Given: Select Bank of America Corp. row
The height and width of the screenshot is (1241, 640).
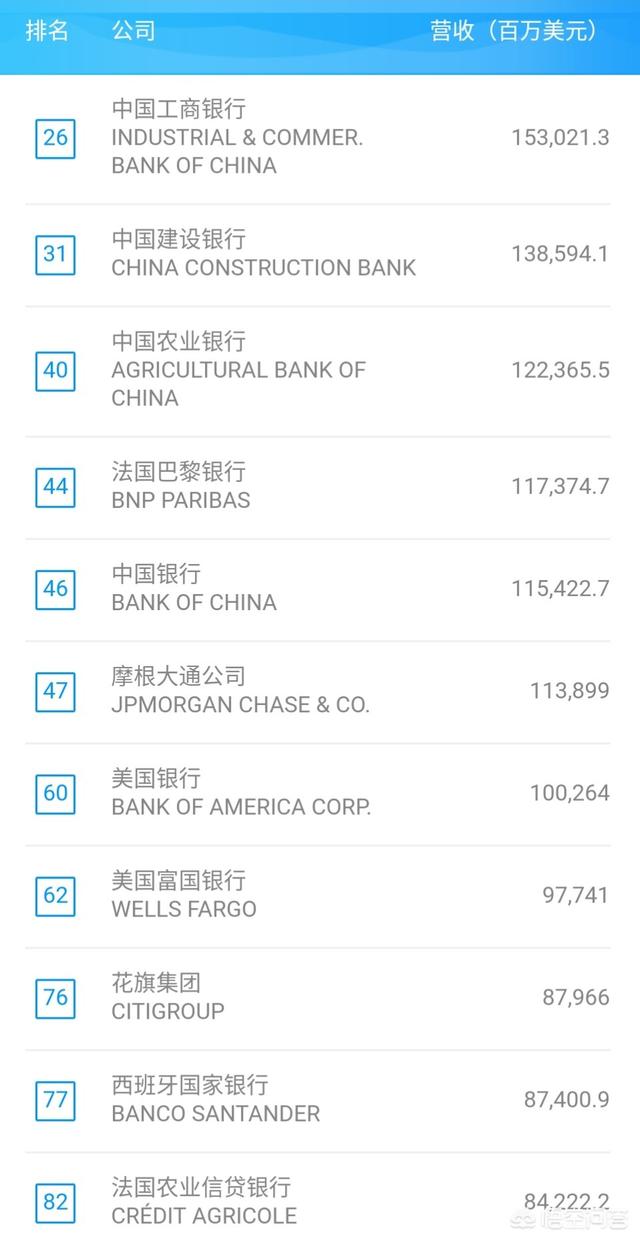Looking at the screenshot, I should click(x=320, y=793).
